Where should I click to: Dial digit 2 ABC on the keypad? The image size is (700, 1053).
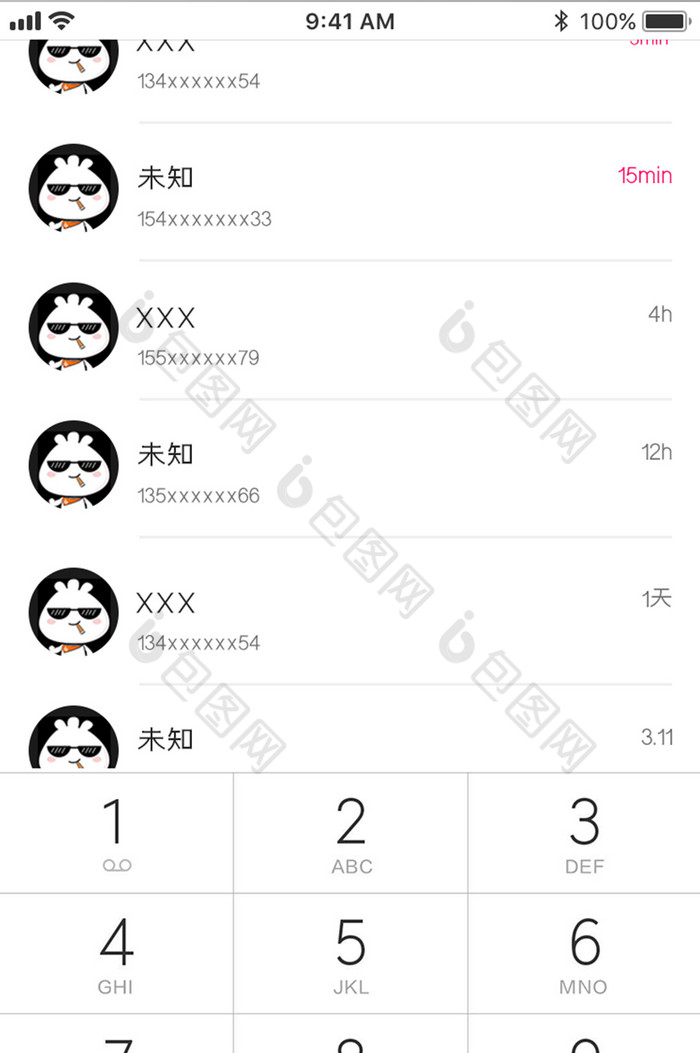pos(350,834)
